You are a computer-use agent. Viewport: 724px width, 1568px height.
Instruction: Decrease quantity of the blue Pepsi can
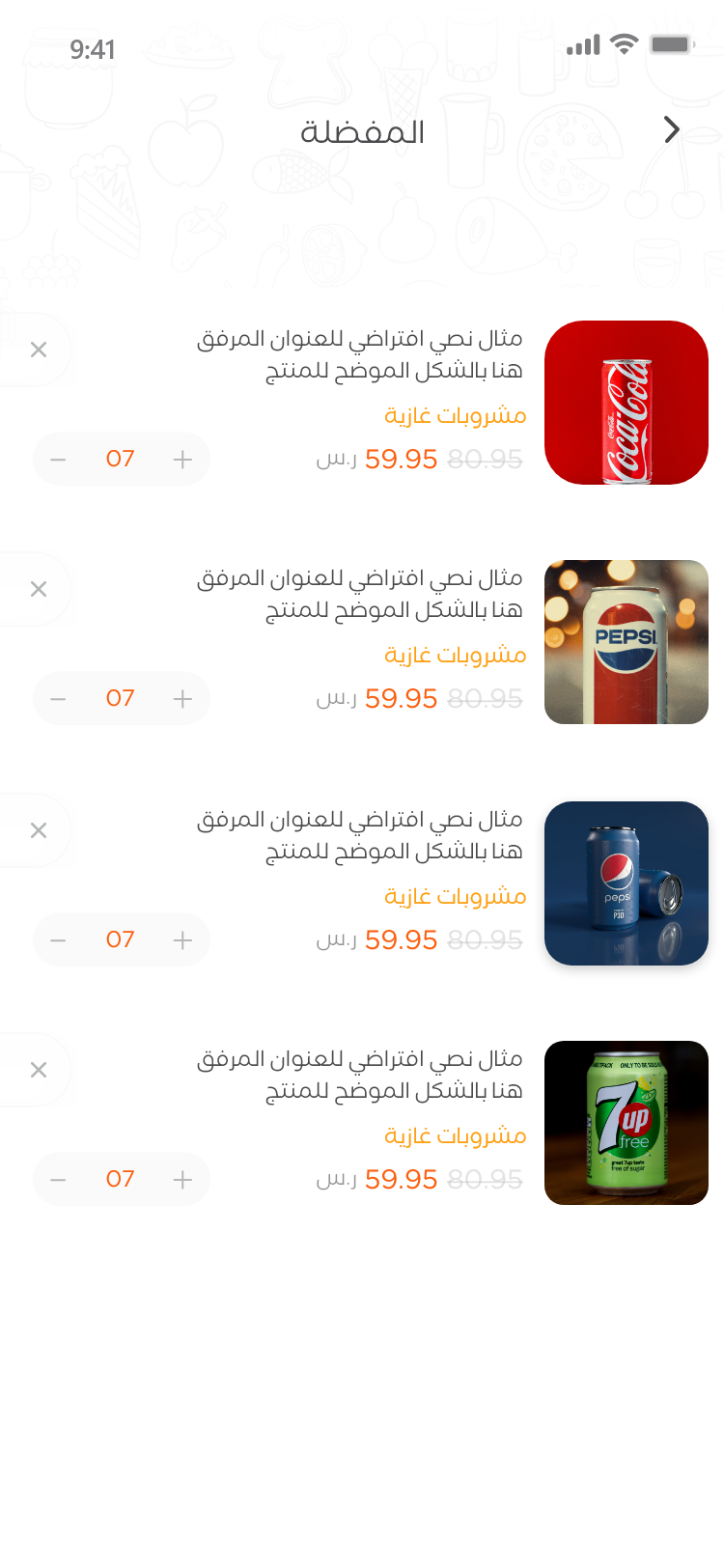click(x=58, y=940)
